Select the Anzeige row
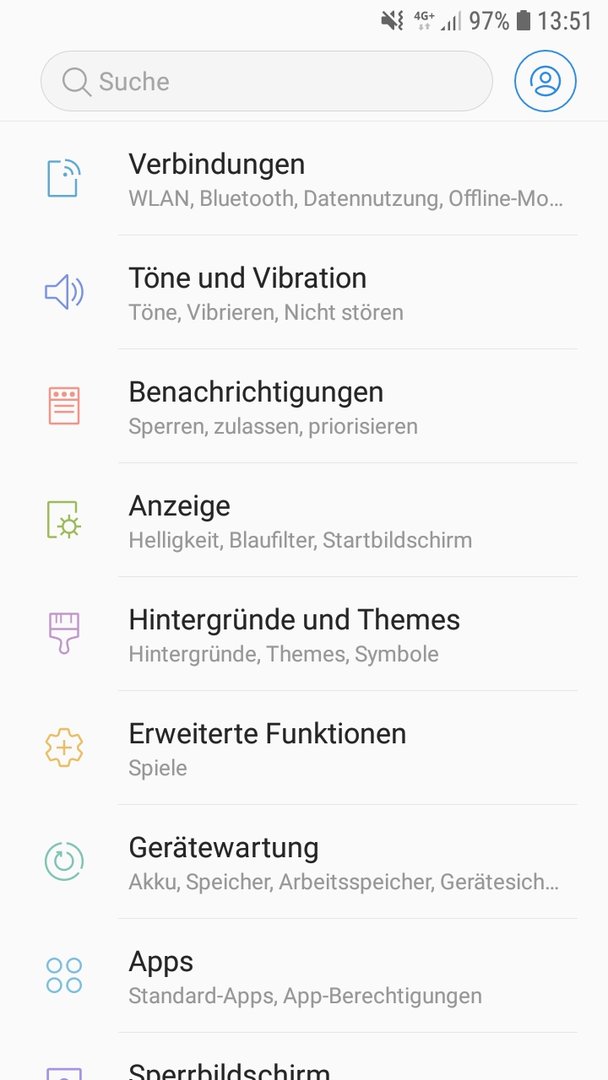608x1080 pixels. tap(304, 520)
